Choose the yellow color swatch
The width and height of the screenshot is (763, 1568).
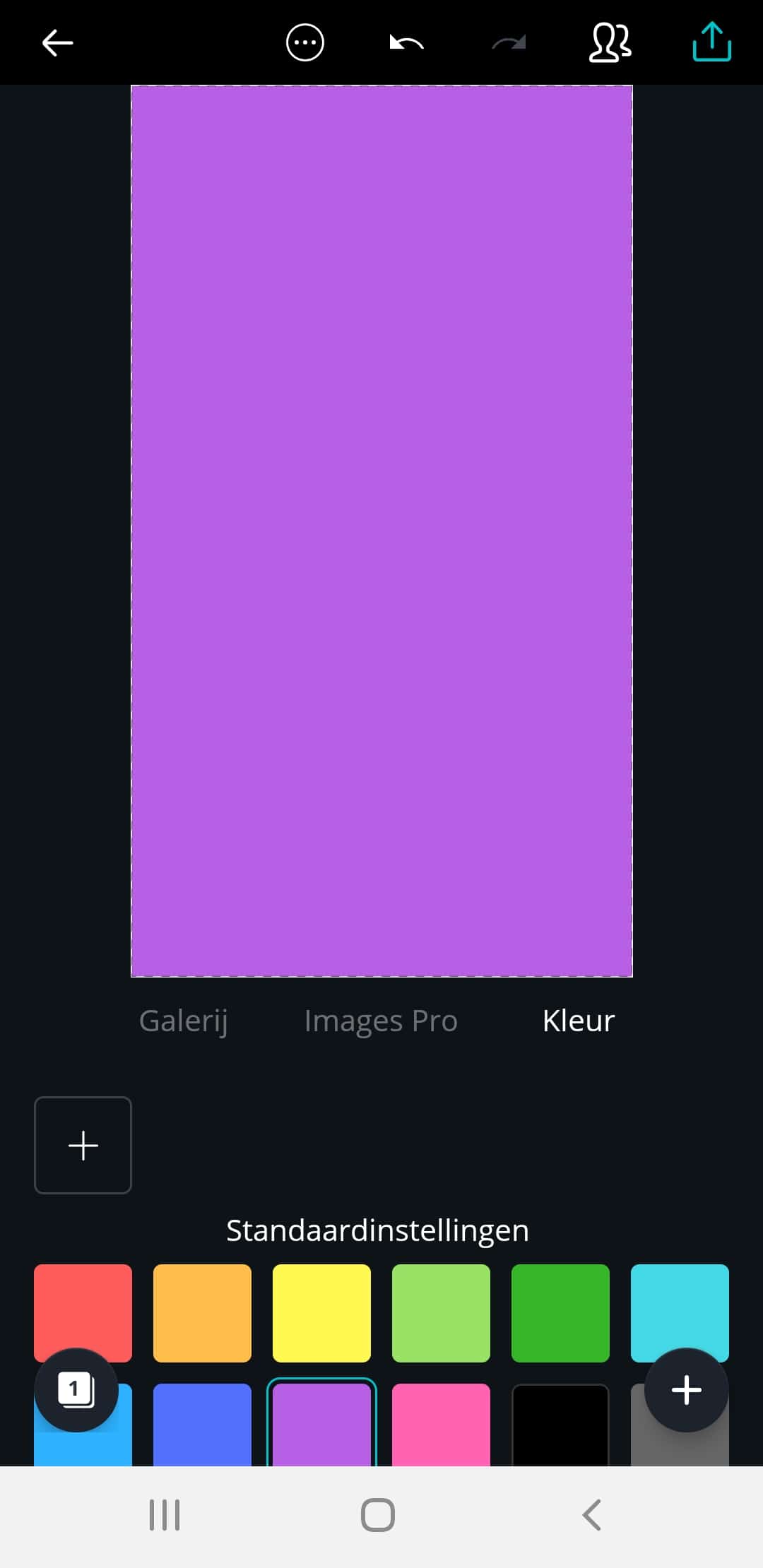321,1313
